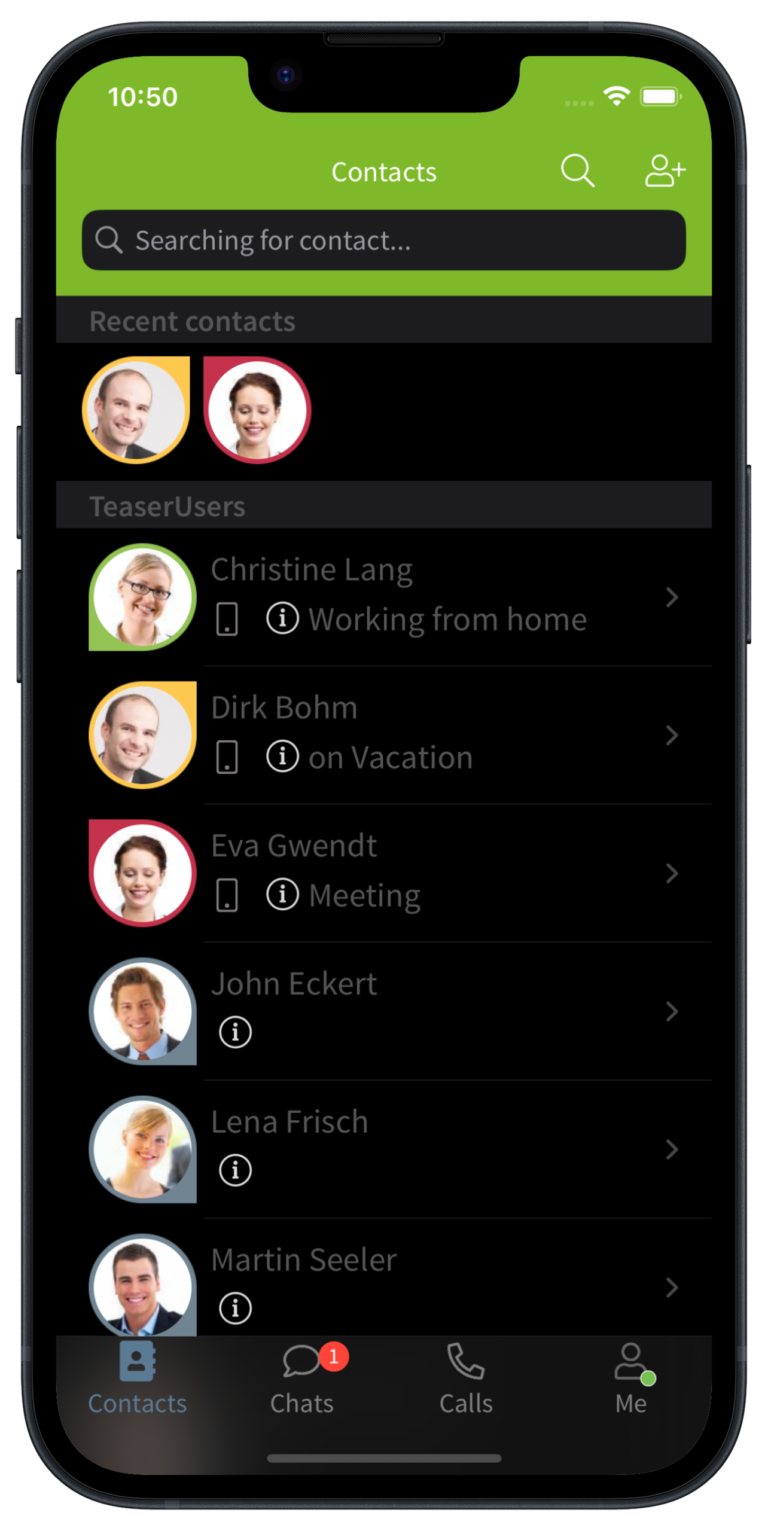Expand Christine Lang's details via the chevron

tap(672, 597)
